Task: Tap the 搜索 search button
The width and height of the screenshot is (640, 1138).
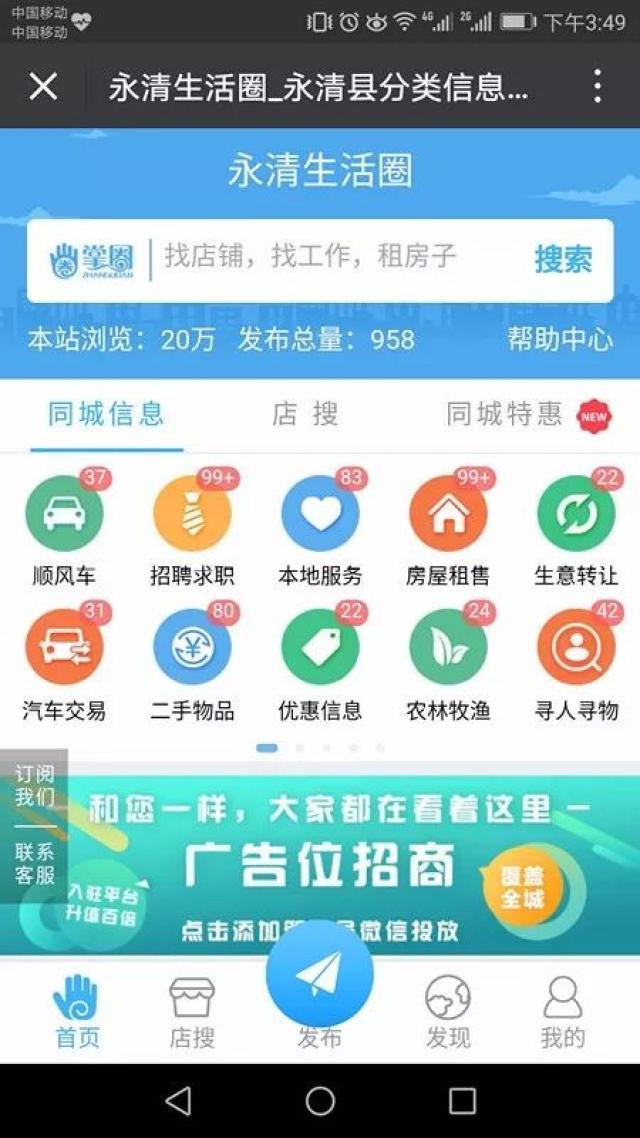Action: pos(563,259)
